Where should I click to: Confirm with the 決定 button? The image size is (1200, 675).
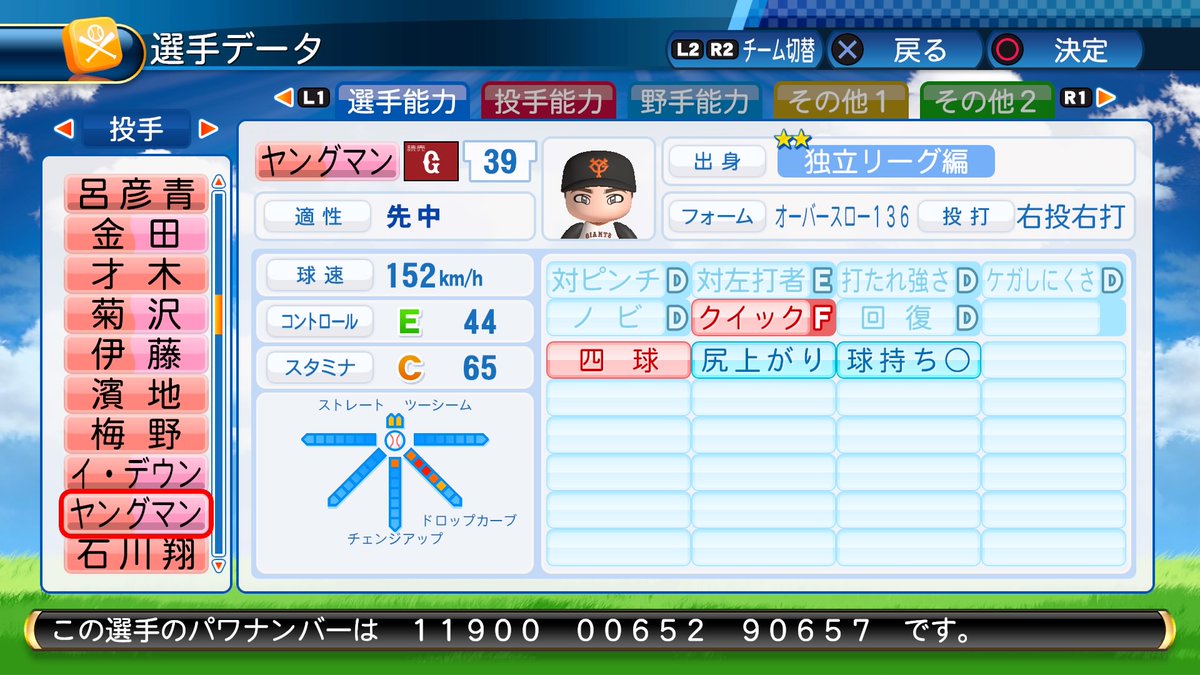click(1063, 49)
